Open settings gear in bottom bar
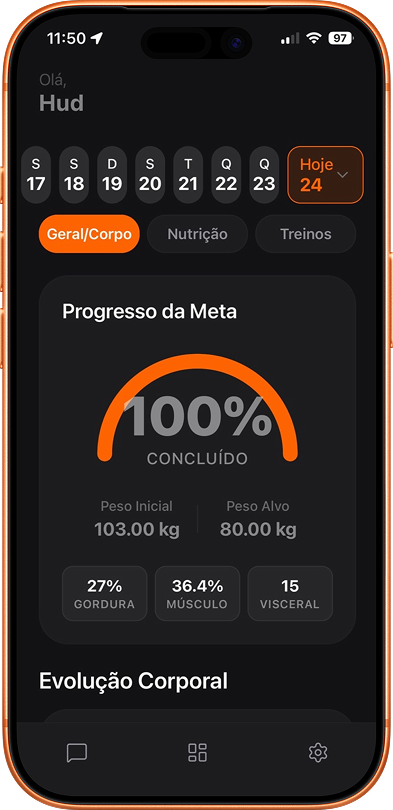 pyautogui.click(x=318, y=752)
